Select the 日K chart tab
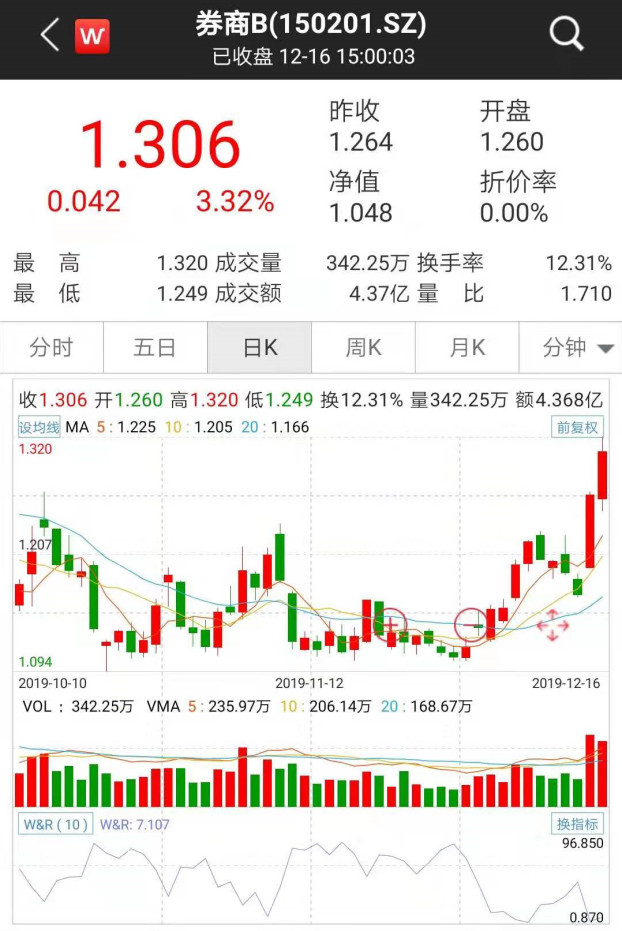 pyautogui.click(x=259, y=347)
